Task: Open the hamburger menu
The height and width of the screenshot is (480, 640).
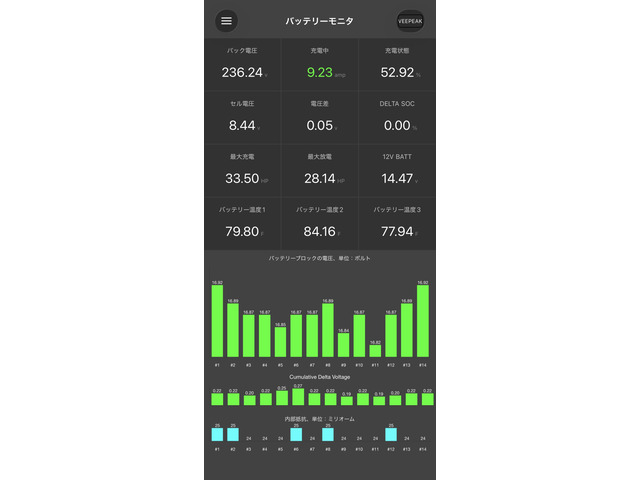Action: click(x=226, y=20)
